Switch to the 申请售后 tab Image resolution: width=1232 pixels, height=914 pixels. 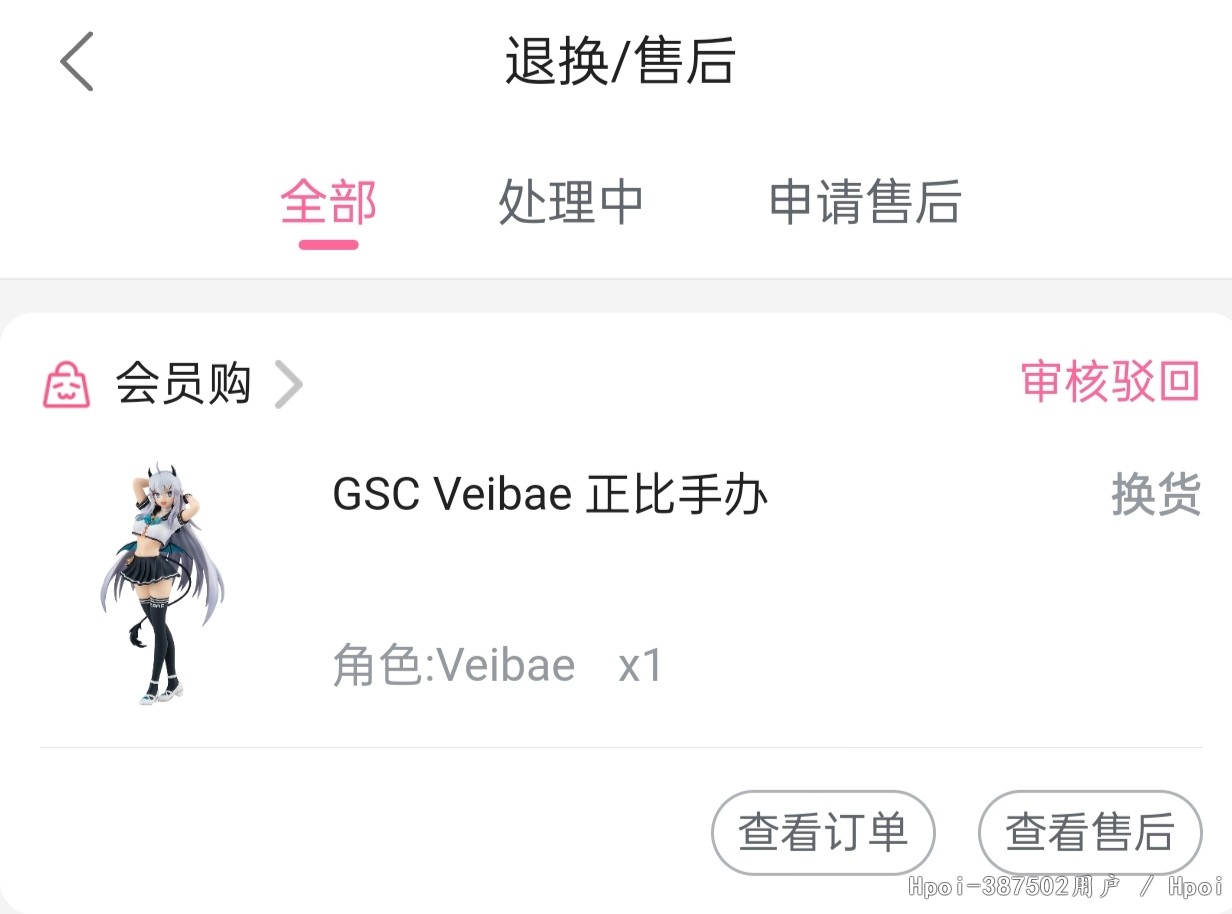(x=864, y=203)
